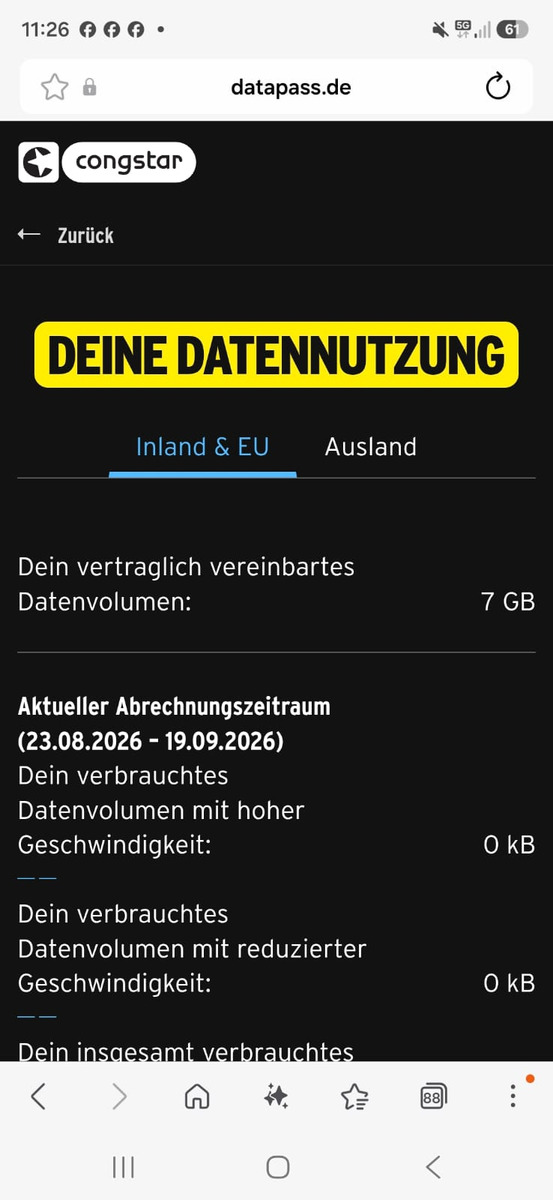Go to the phone's home screen
553x1200 pixels.
pos(277,1166)
